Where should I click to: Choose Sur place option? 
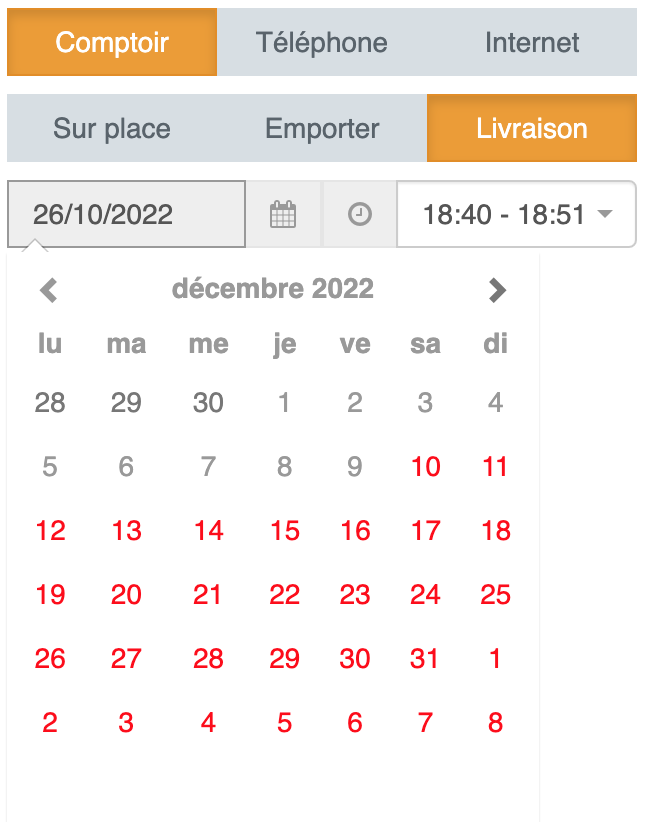112,129
